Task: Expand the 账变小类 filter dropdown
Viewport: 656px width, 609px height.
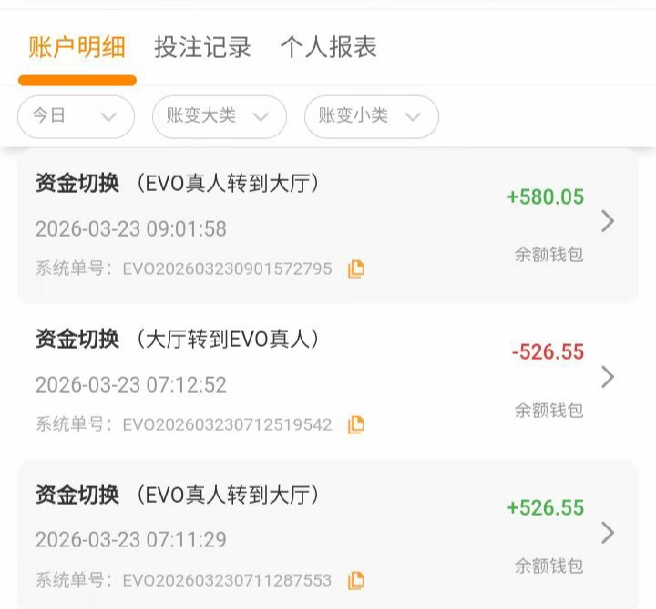Action: 371,116
